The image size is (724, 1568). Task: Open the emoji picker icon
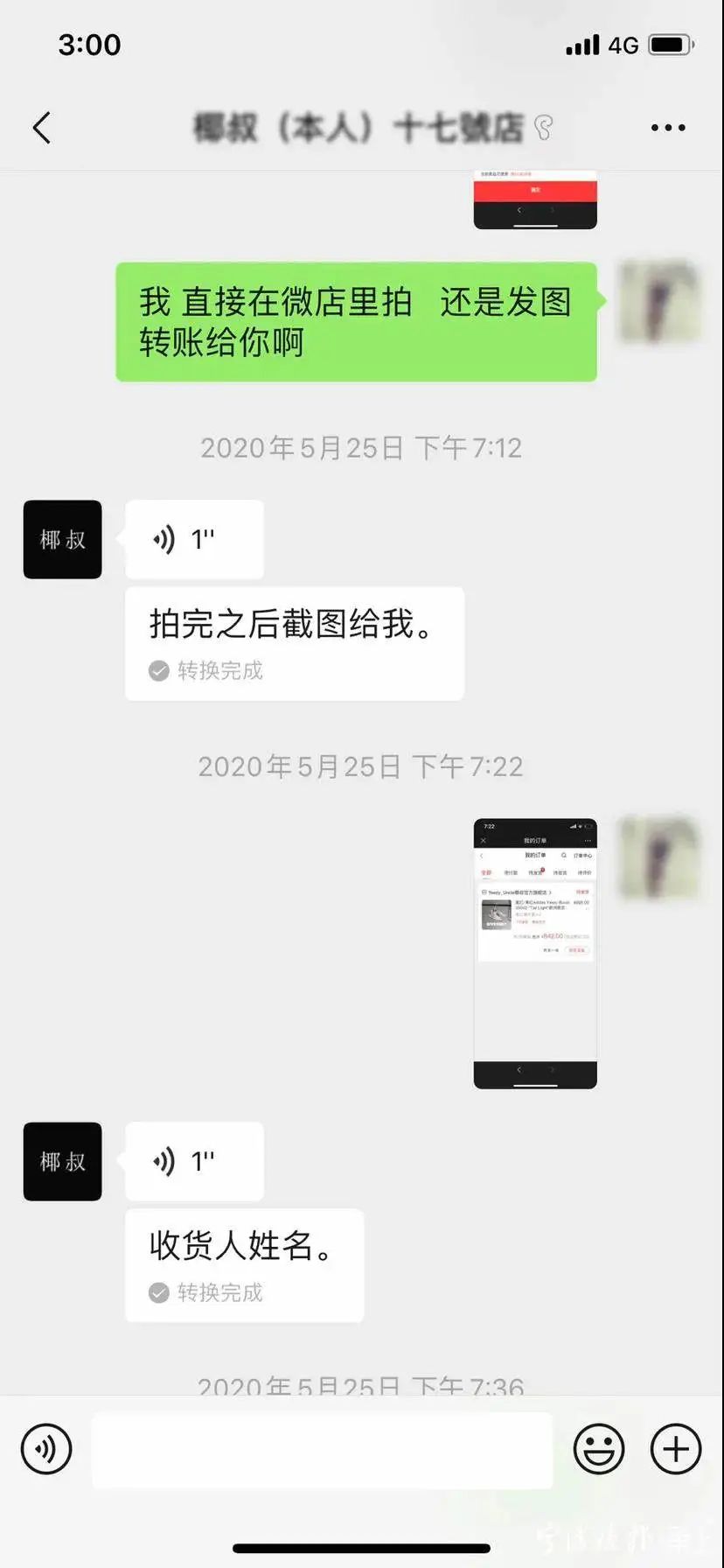pyautogui.click(x=599, y=1449)
